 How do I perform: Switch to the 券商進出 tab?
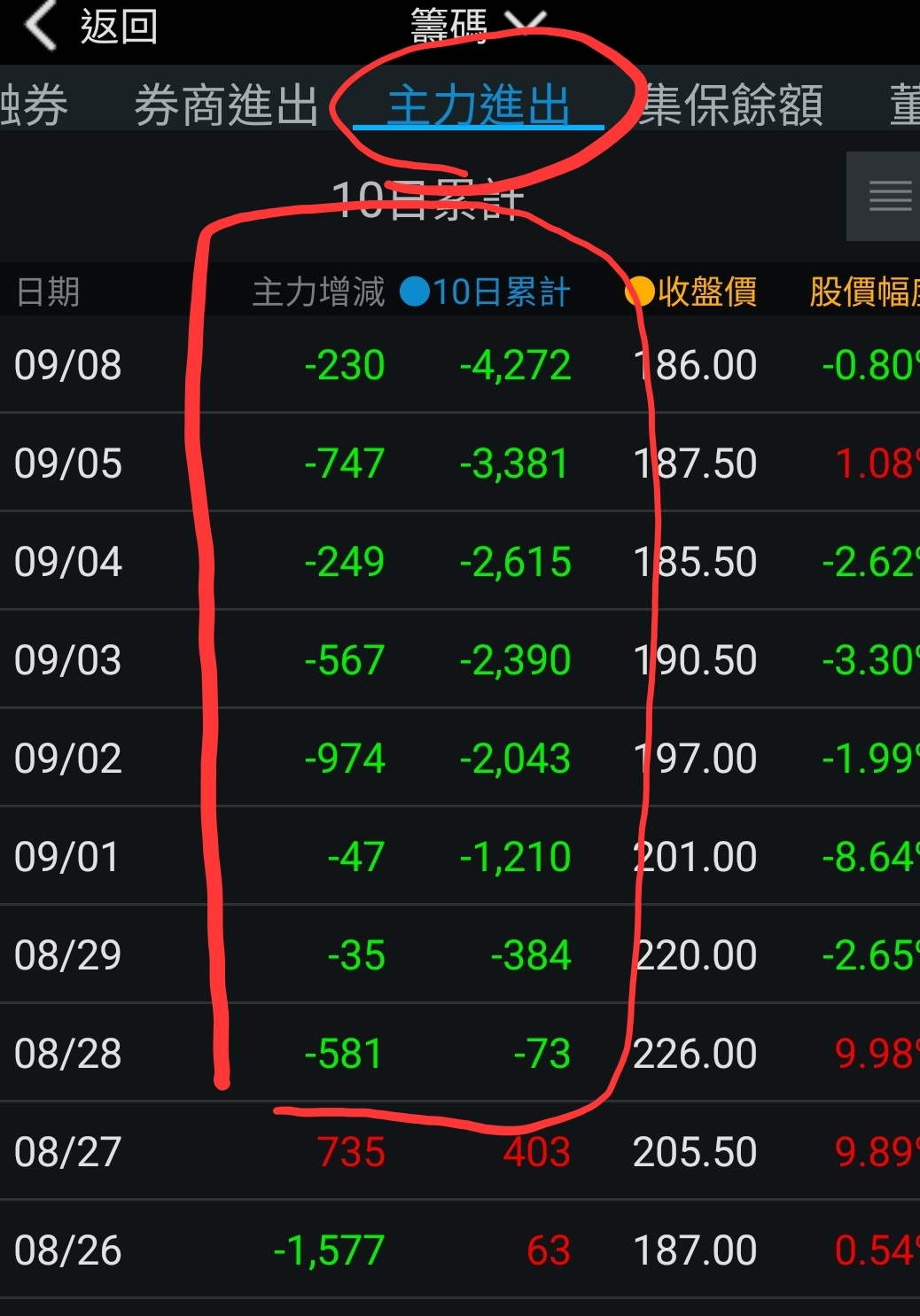(226, 105)
